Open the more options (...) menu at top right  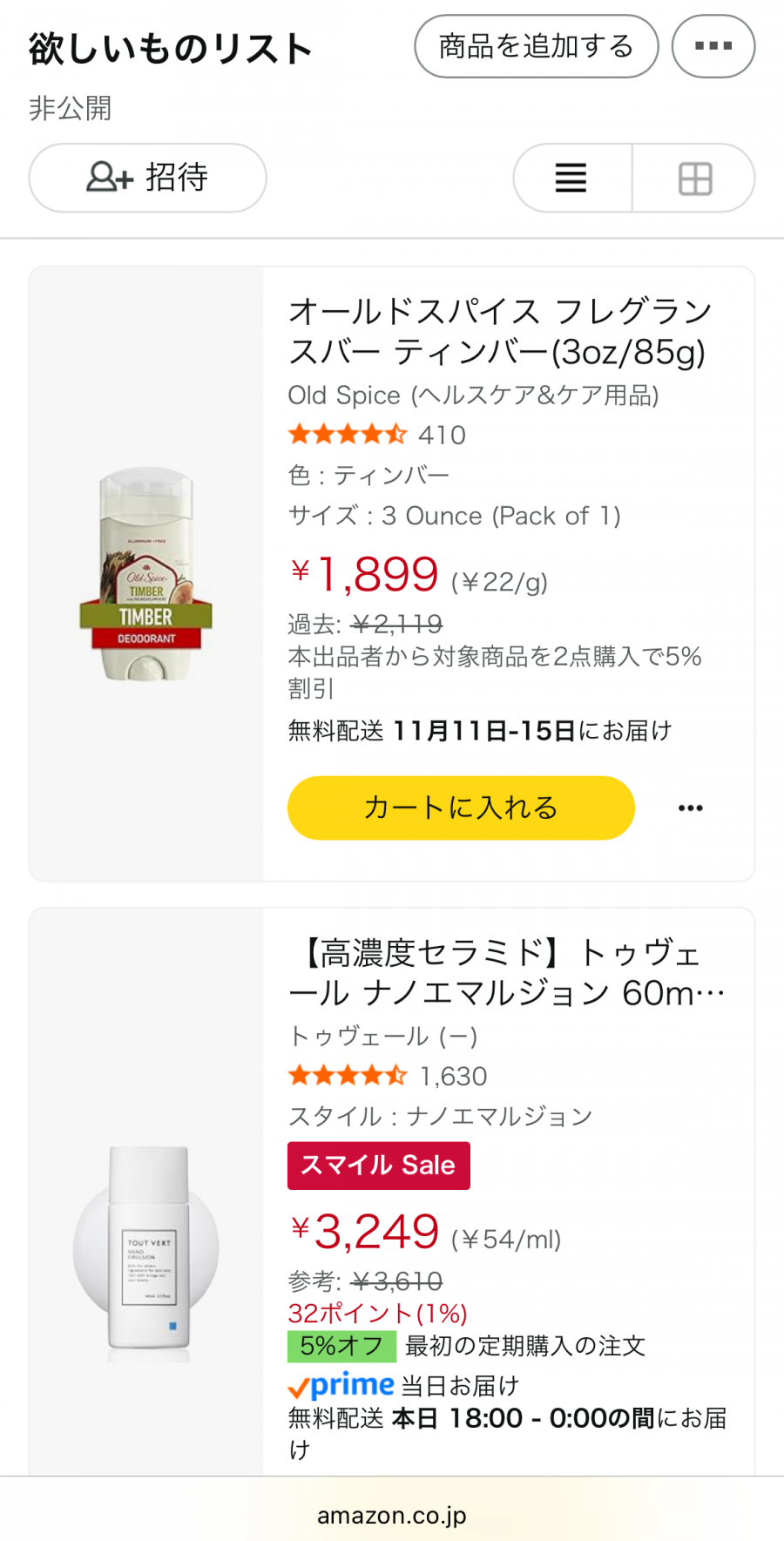coord(713,46)
